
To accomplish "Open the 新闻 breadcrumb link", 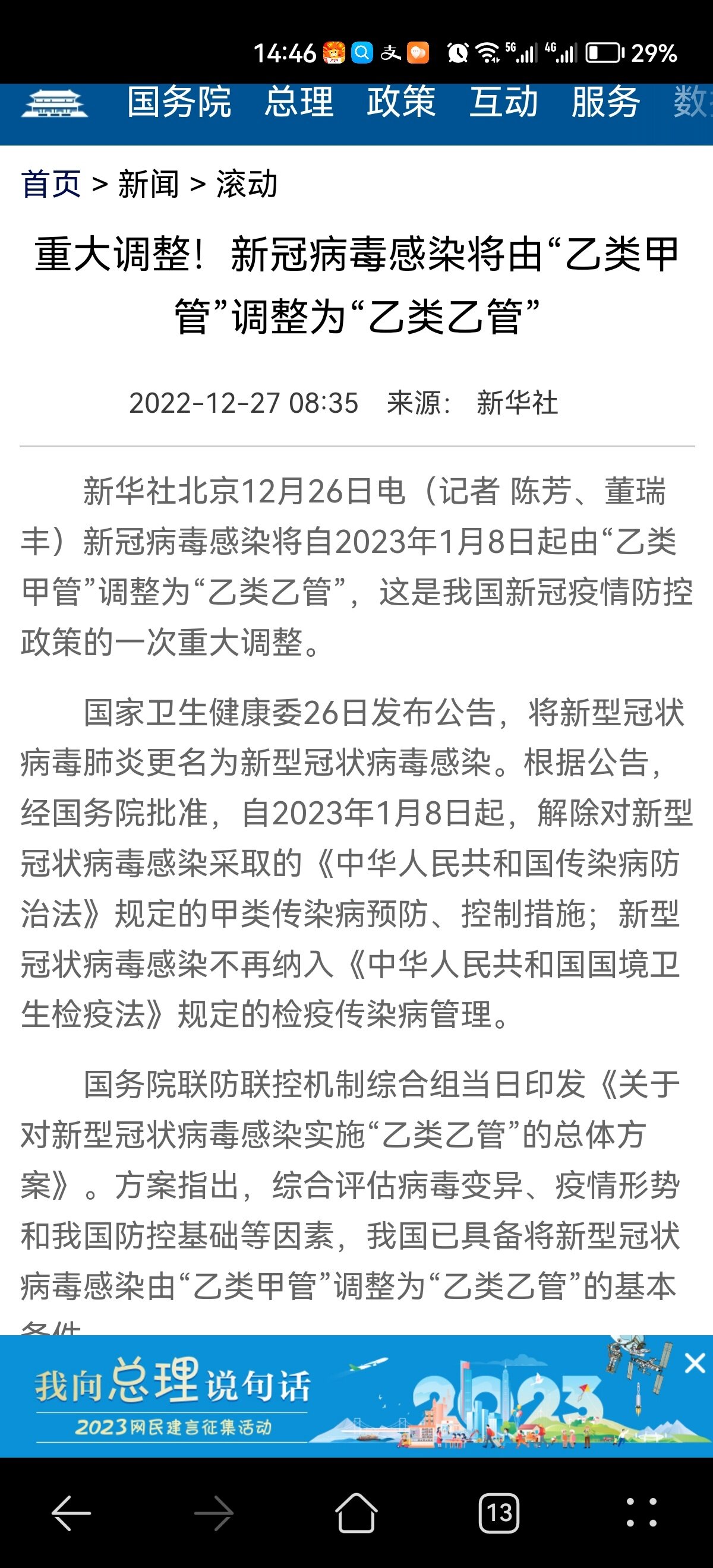I will click(149, 184).
